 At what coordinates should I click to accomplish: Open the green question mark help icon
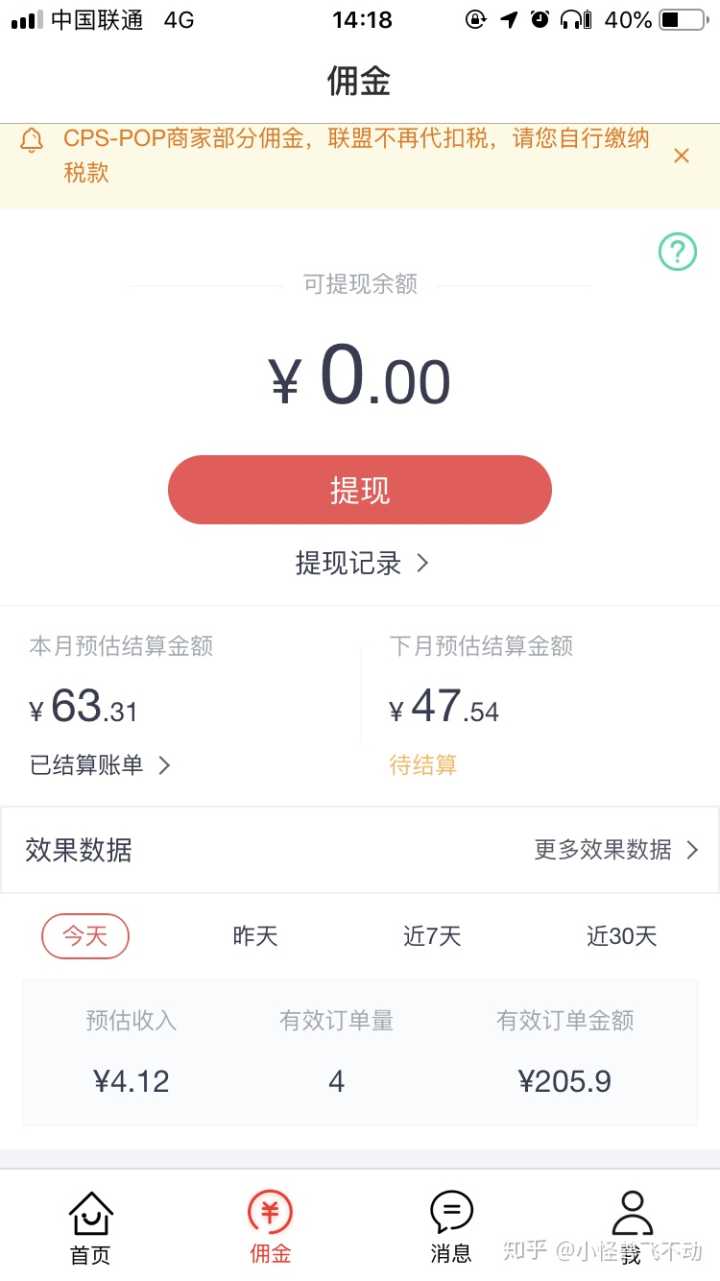[x=677, y=251]
